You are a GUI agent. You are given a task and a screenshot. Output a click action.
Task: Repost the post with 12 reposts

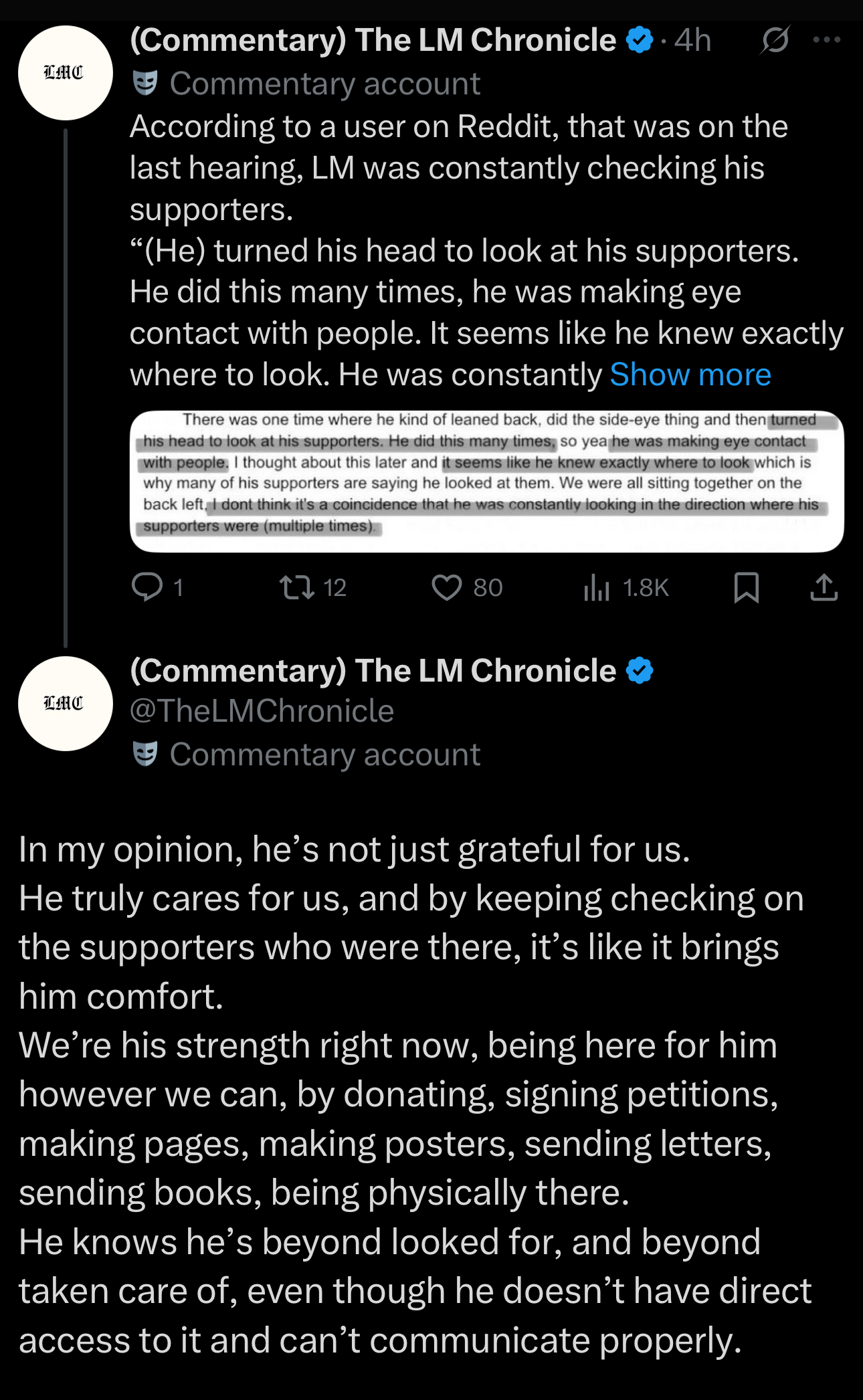(x=312, y=587)
